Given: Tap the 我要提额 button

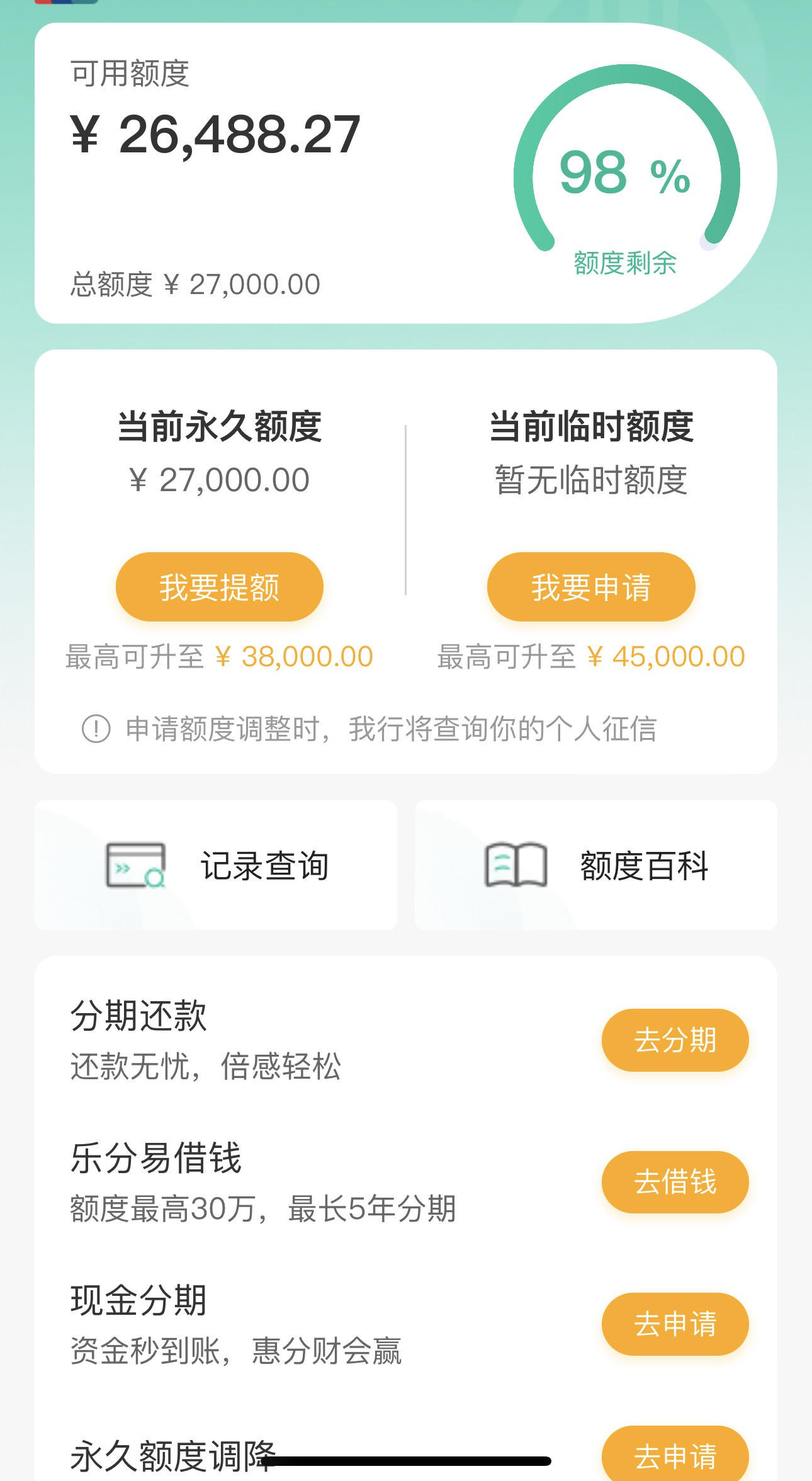Looking at the screenshot, I should pos(219,587).
